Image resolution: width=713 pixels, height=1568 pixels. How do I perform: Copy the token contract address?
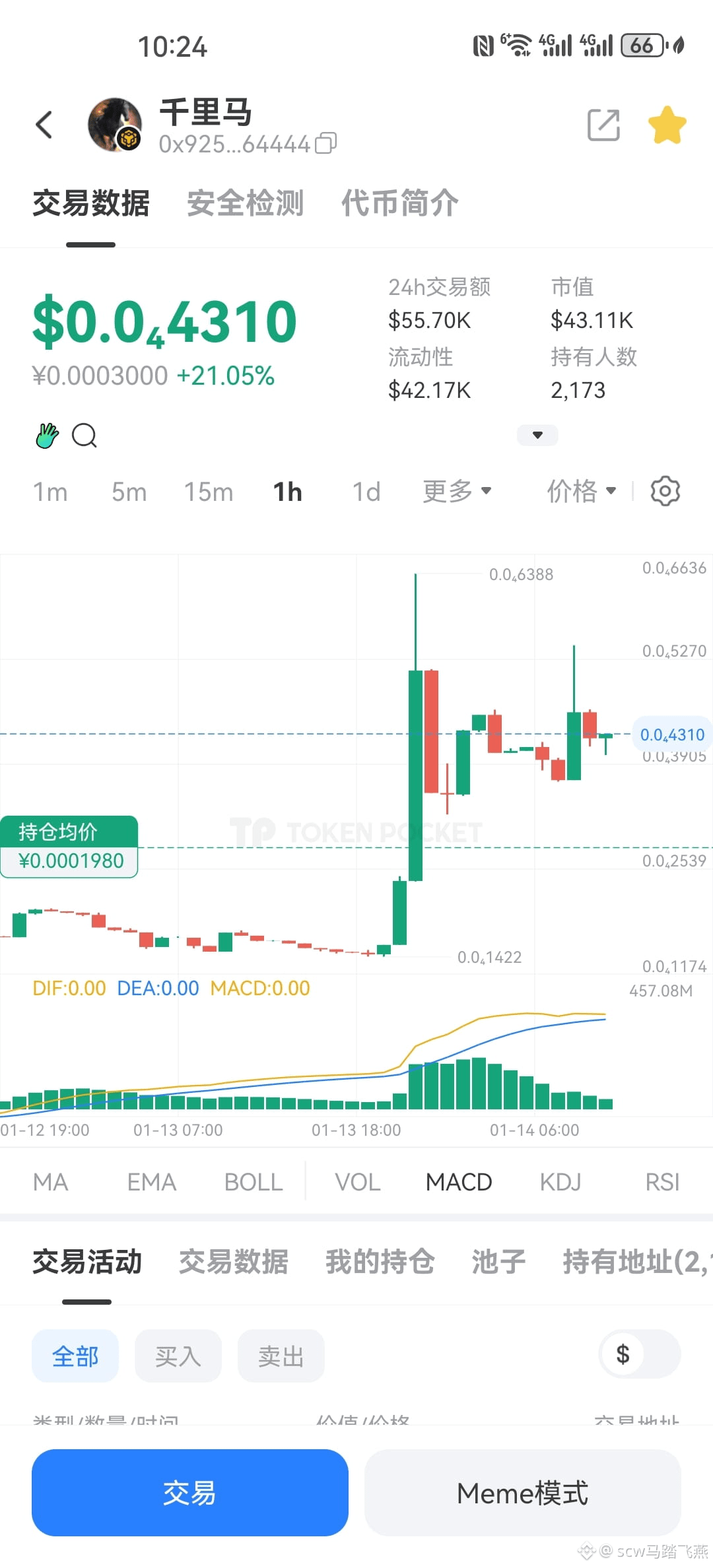coord(325,144)
